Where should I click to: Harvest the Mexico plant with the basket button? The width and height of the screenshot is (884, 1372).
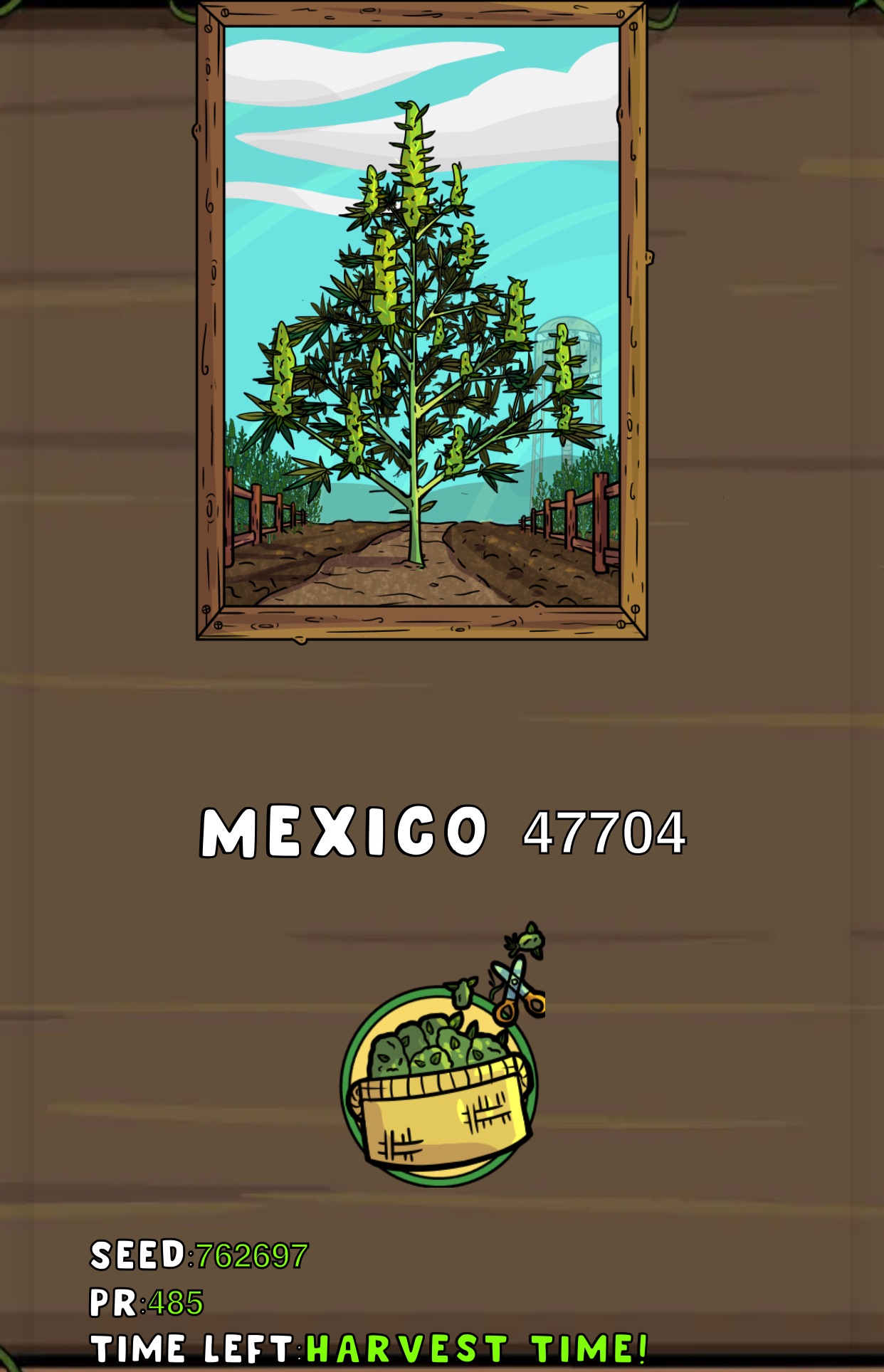(439, 1086)
